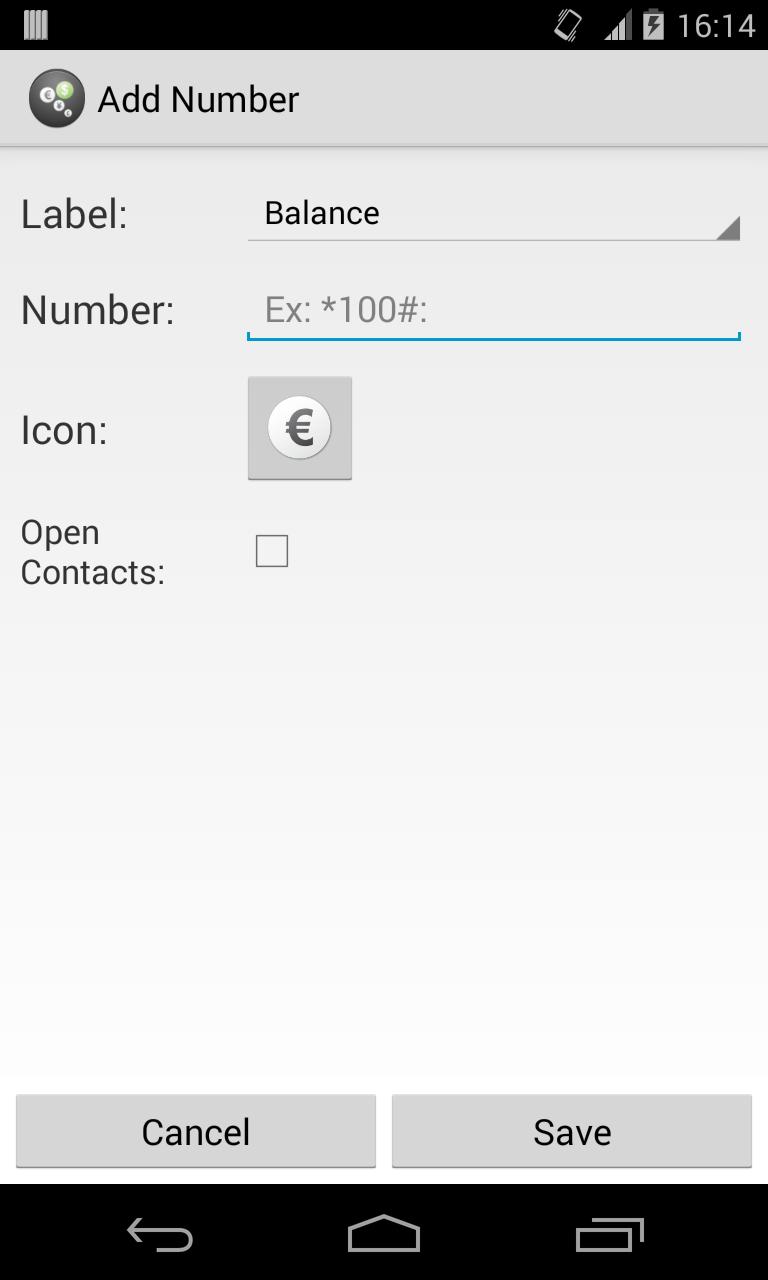Cancel adding the number
The height and width of the screenshot is (1280, 768).
tap(196, 1131)
